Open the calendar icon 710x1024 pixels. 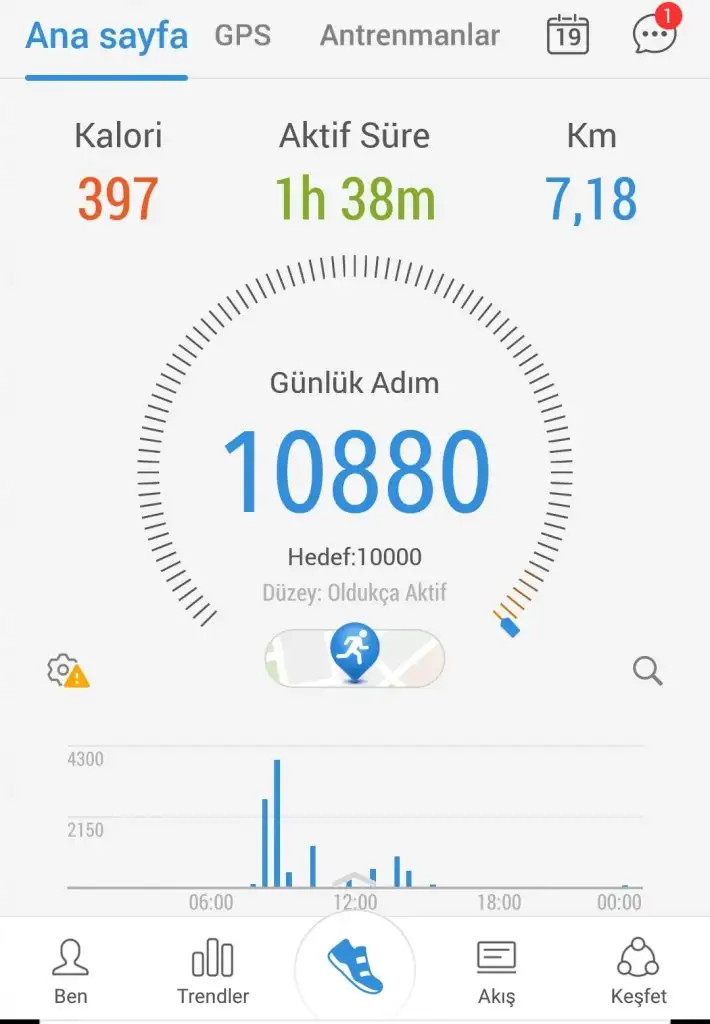click(x=568, y=36)
